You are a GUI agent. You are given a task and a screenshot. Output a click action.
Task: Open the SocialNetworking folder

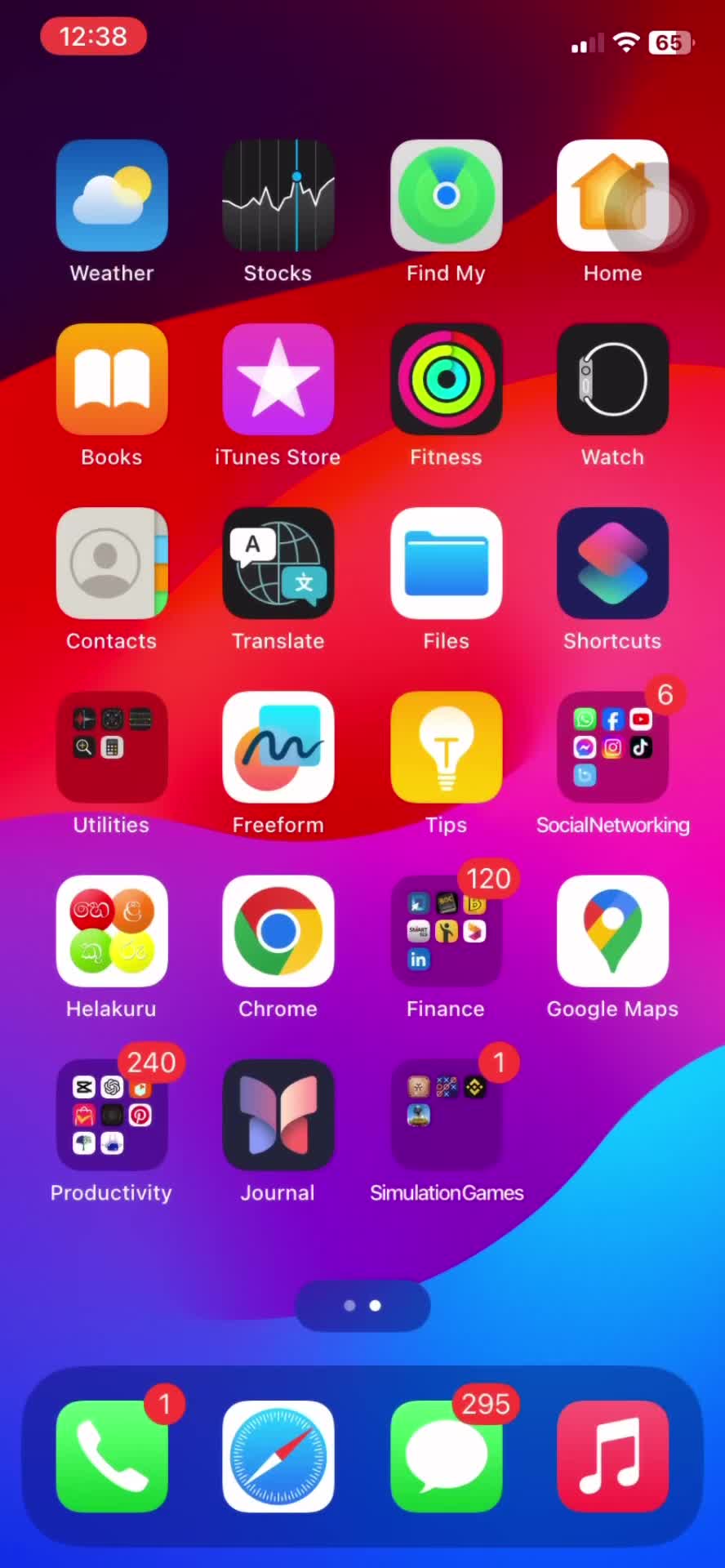pos(612,747)
